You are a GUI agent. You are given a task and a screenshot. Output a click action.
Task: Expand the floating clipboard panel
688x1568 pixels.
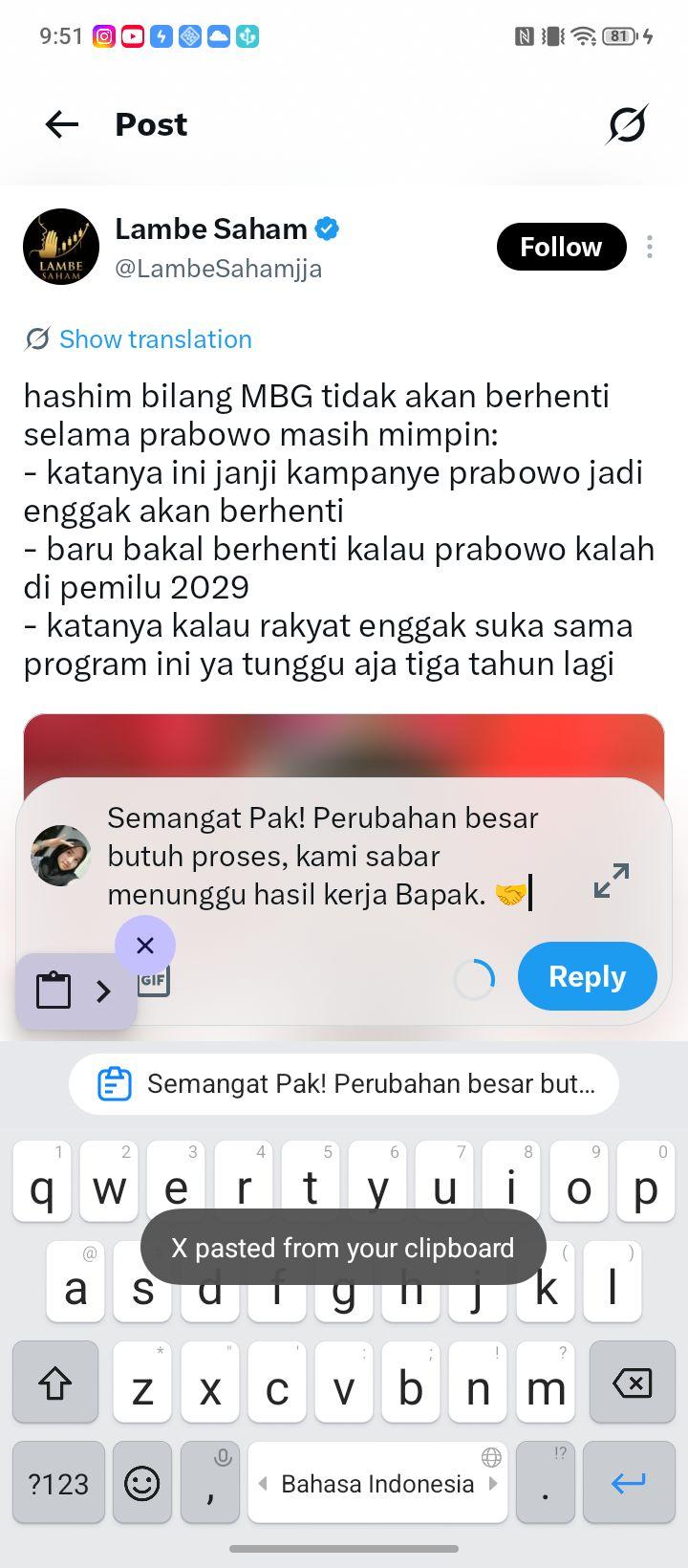click(x=104, y=991)
